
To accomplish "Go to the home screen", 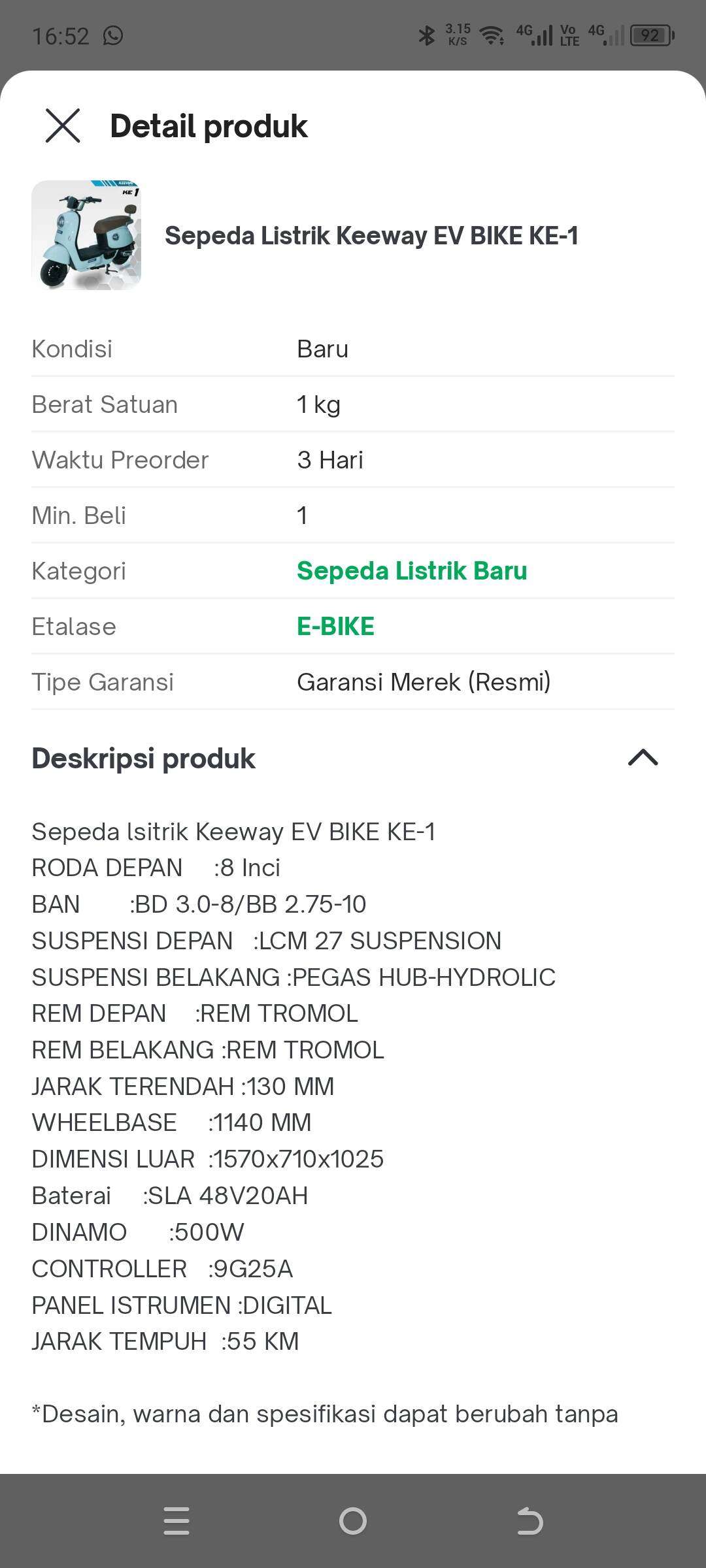I will (x=353, y=1521).
